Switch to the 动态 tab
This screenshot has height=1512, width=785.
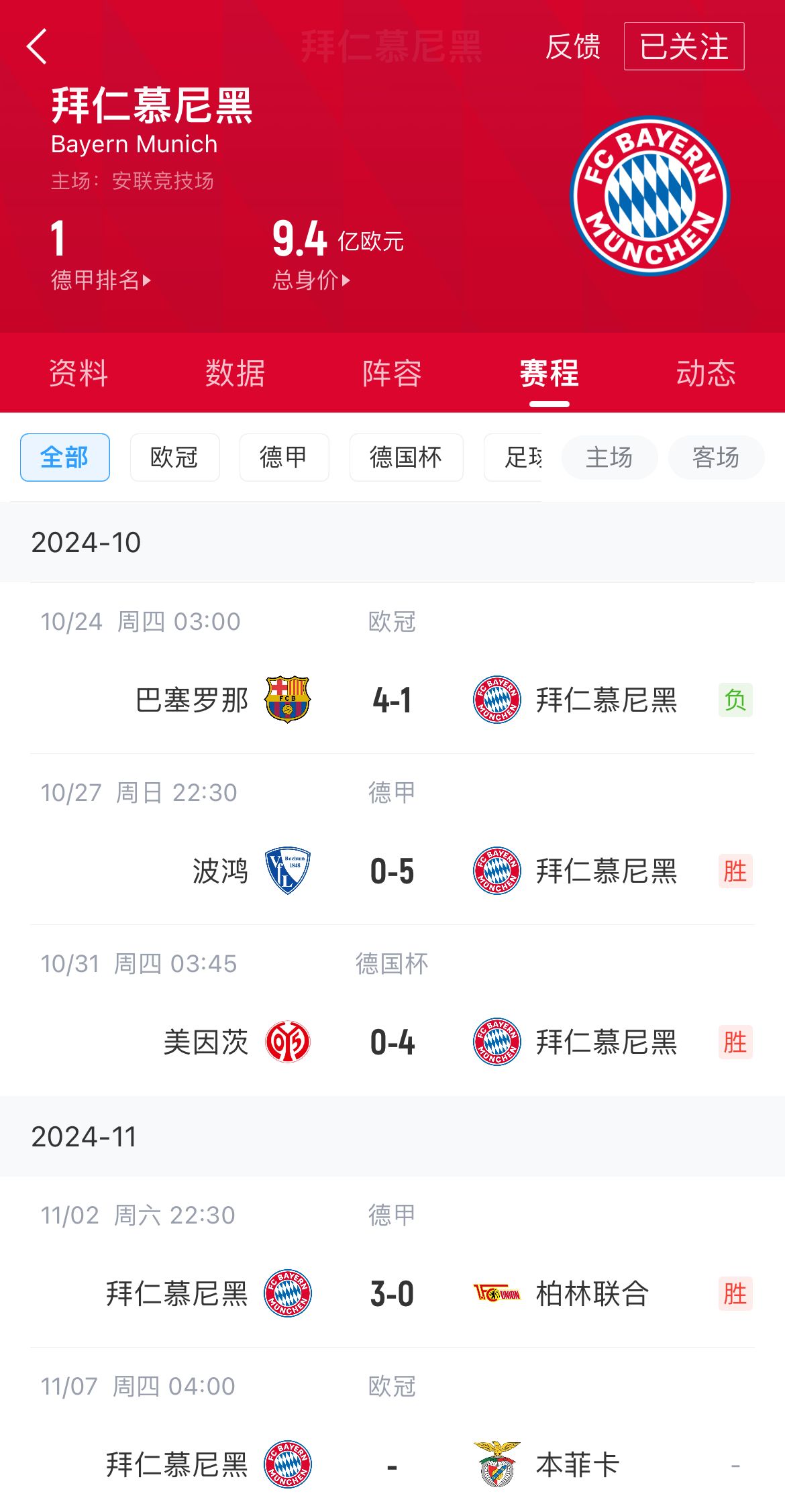[706, 373]
